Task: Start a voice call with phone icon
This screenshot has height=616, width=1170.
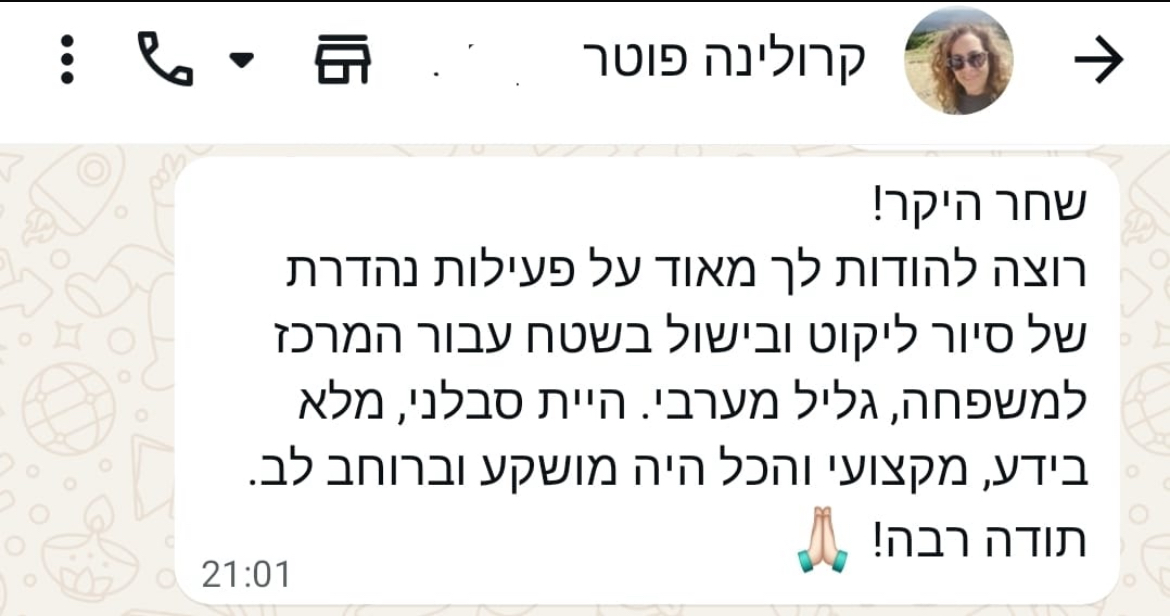Action: [165, 60]
